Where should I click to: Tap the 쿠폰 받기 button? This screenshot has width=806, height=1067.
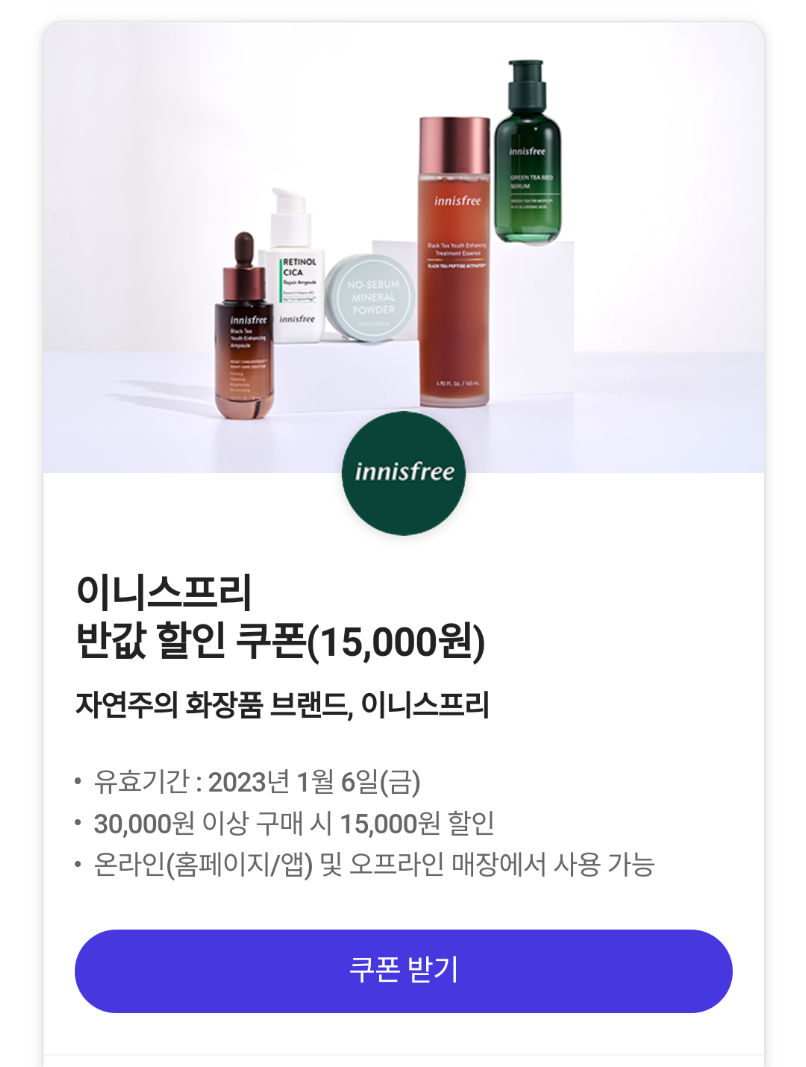[x=403, y=970]
